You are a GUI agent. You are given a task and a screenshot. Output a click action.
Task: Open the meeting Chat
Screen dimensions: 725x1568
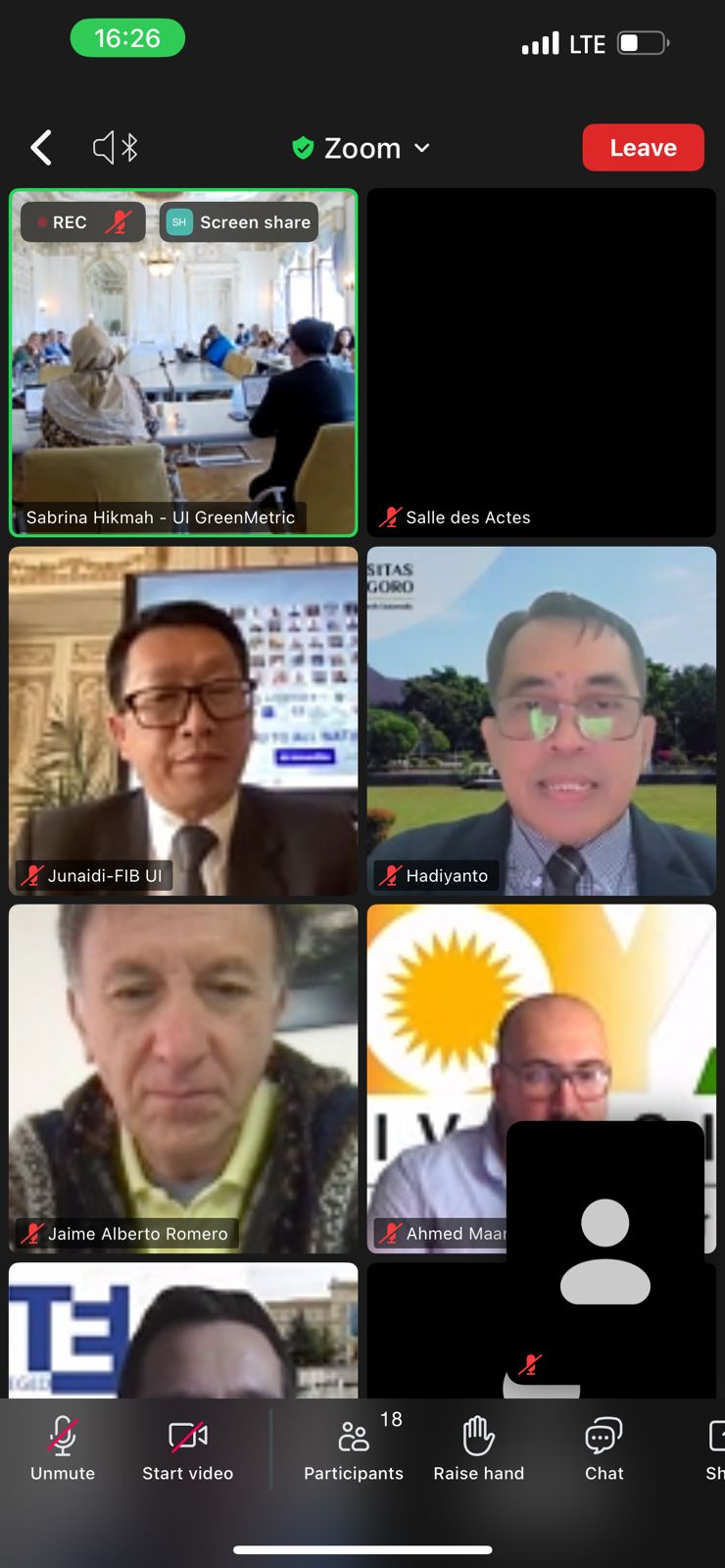604,1448
